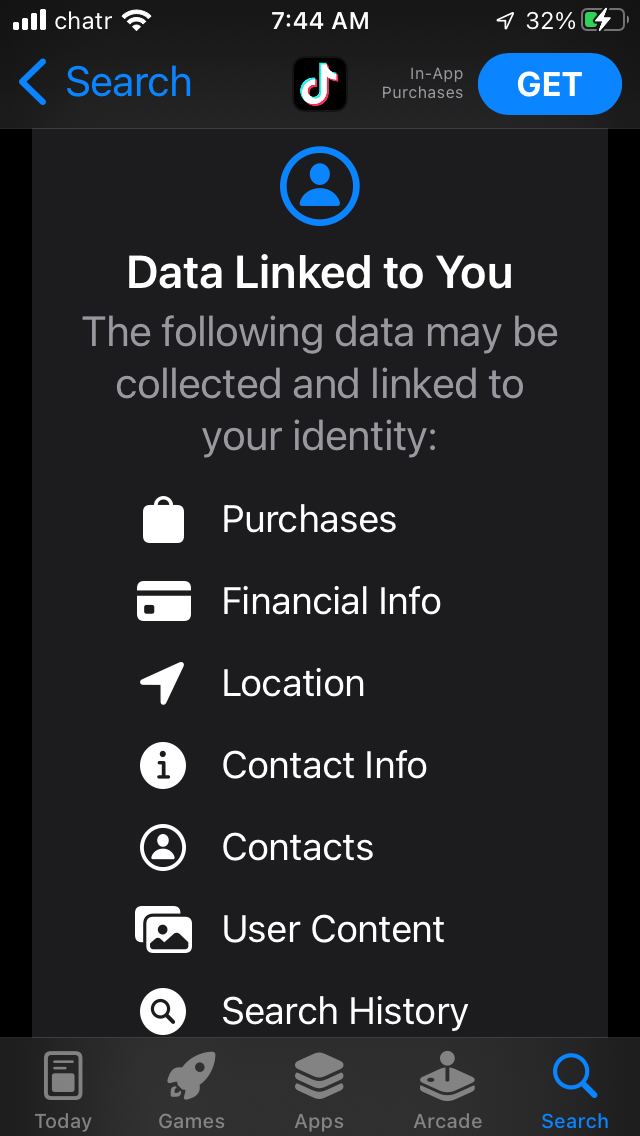Open the Games tab
This screenshot has height=1136, width=640.
(191, 1091)
